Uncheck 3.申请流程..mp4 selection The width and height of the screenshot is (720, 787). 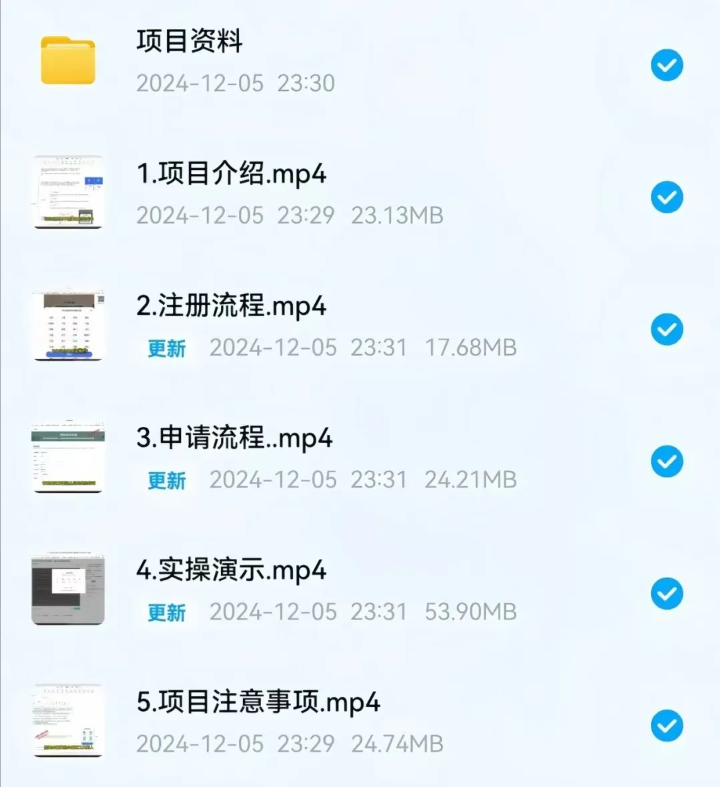click(667, 461)
